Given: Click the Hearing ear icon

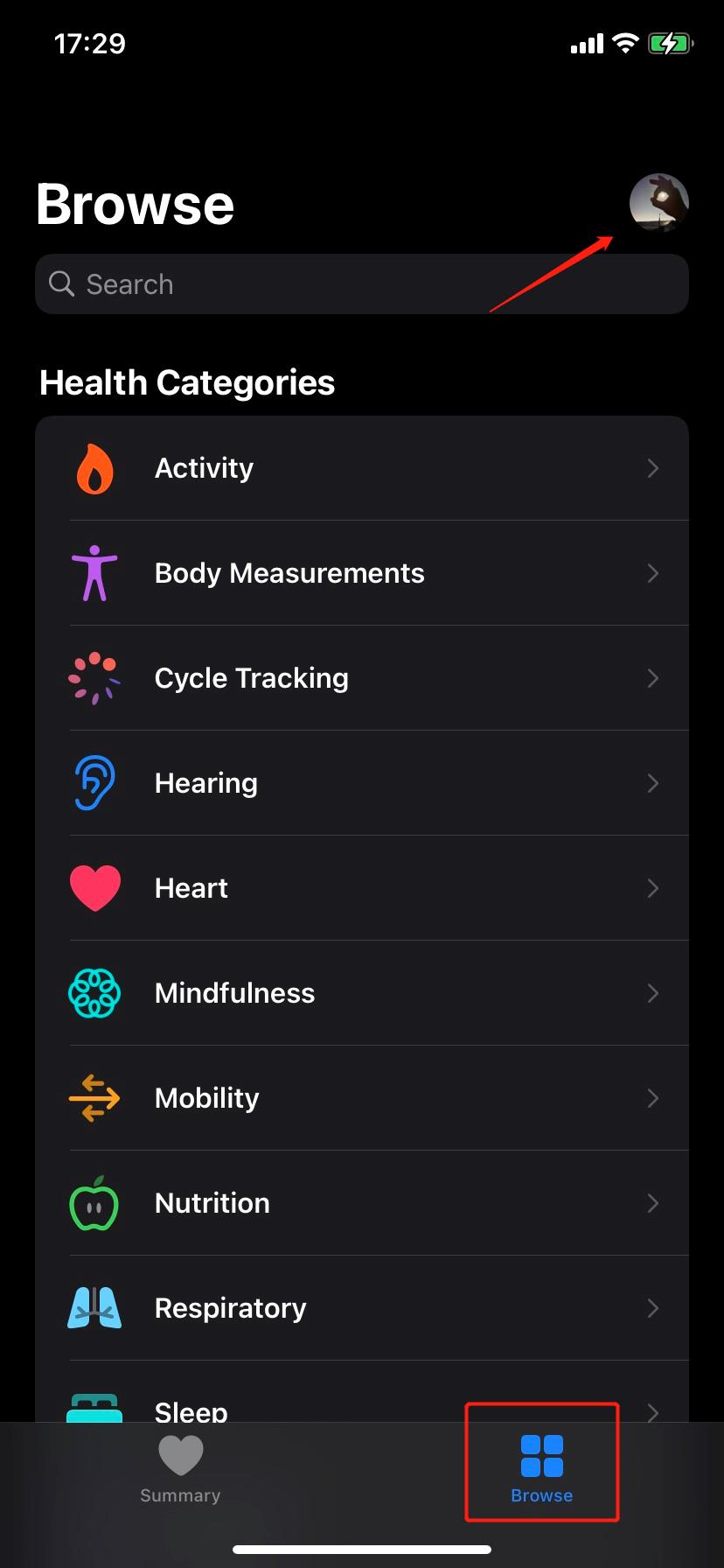Looking at the screenshot, I should [x=95, y=783].
